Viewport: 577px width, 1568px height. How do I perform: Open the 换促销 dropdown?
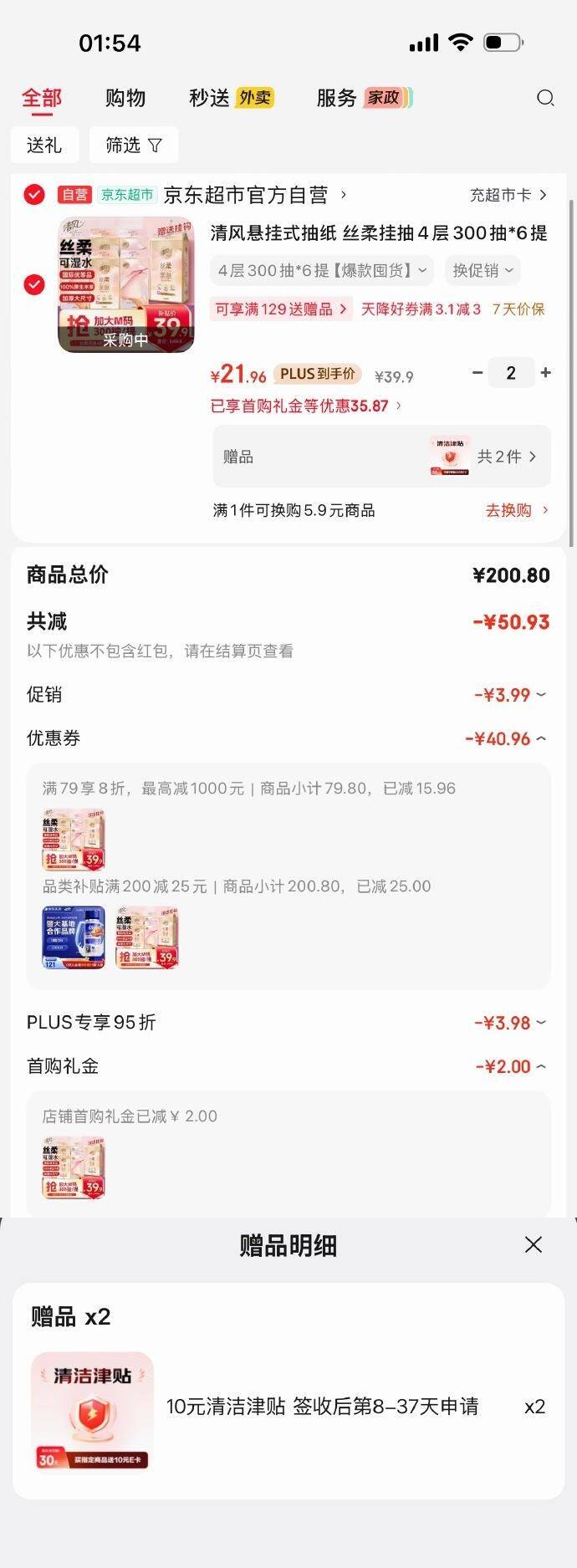click(483, 270)
